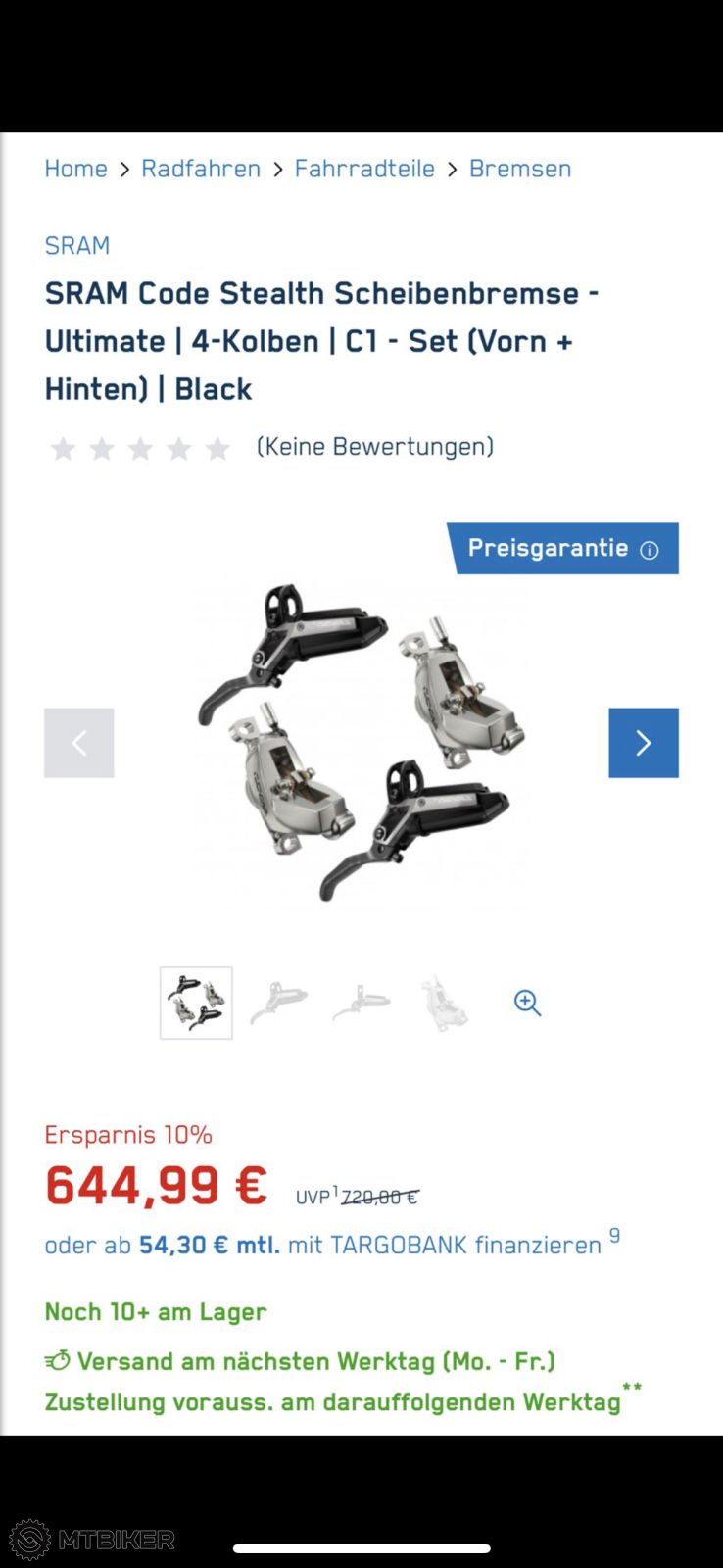723x1568 pixels.
Task: Go to the Home breadcrumb
Action: pyautogui.click(x=75, y=169)
